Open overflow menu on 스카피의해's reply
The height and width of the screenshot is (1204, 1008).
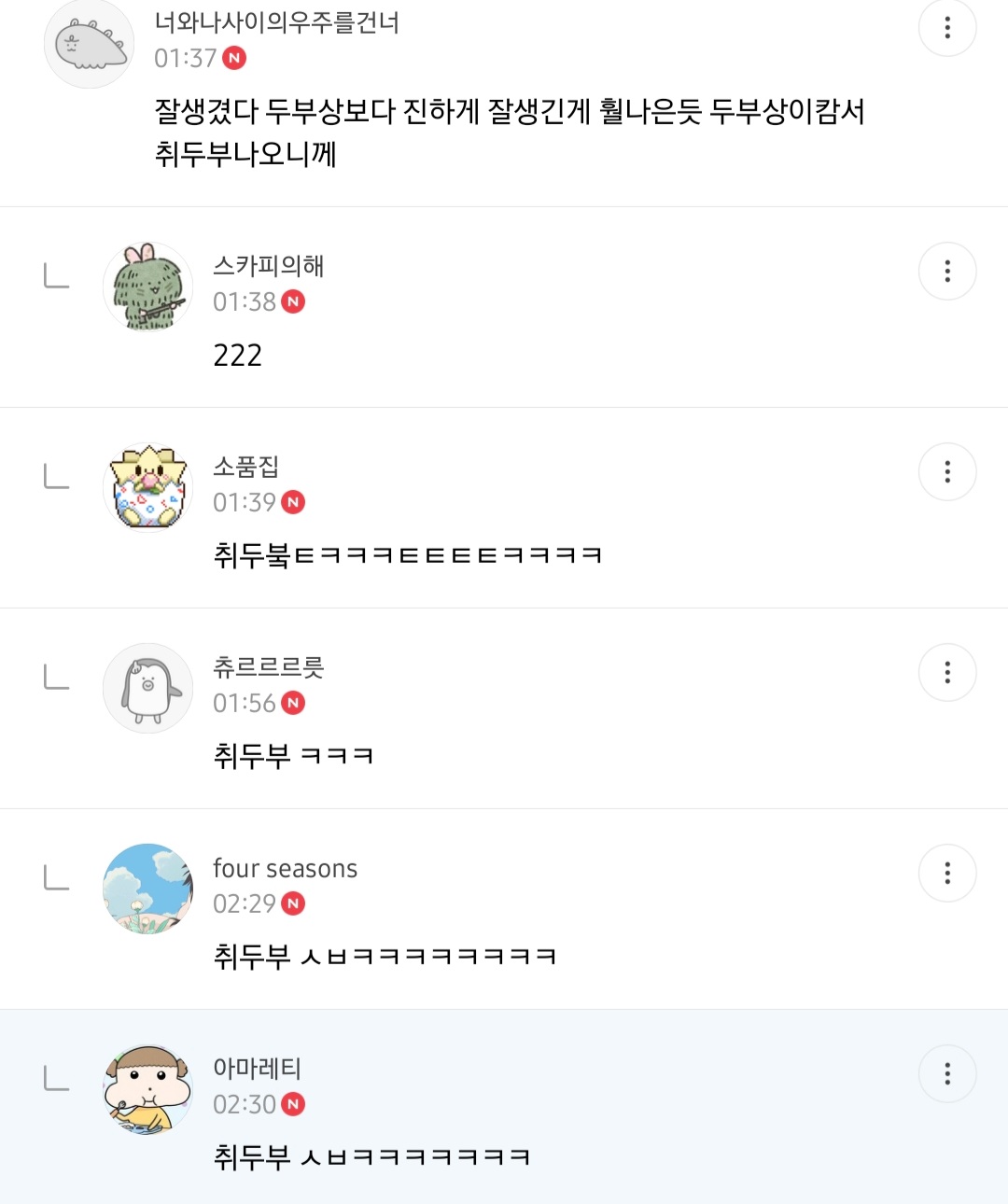point(947,271)
